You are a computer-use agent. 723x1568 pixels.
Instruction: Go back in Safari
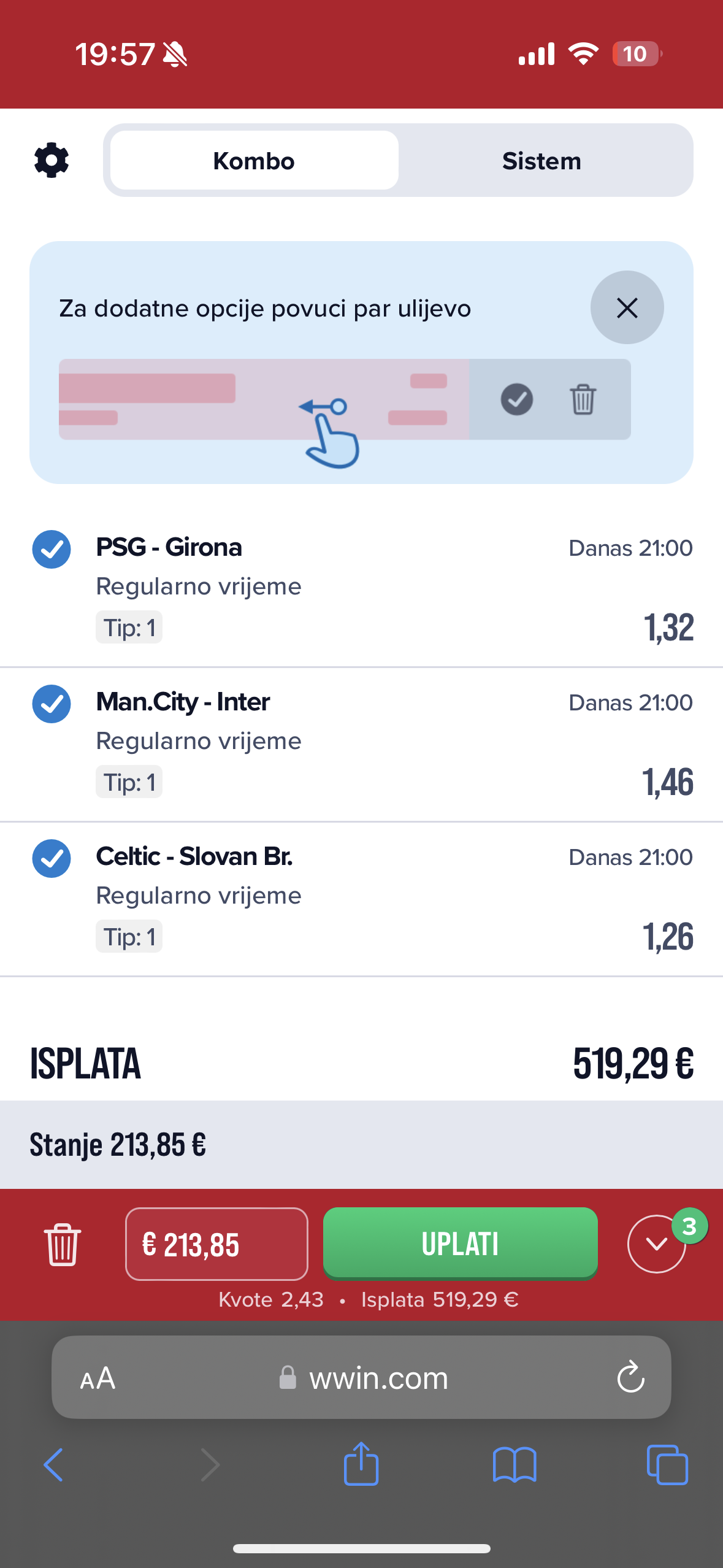(53, 1465)
